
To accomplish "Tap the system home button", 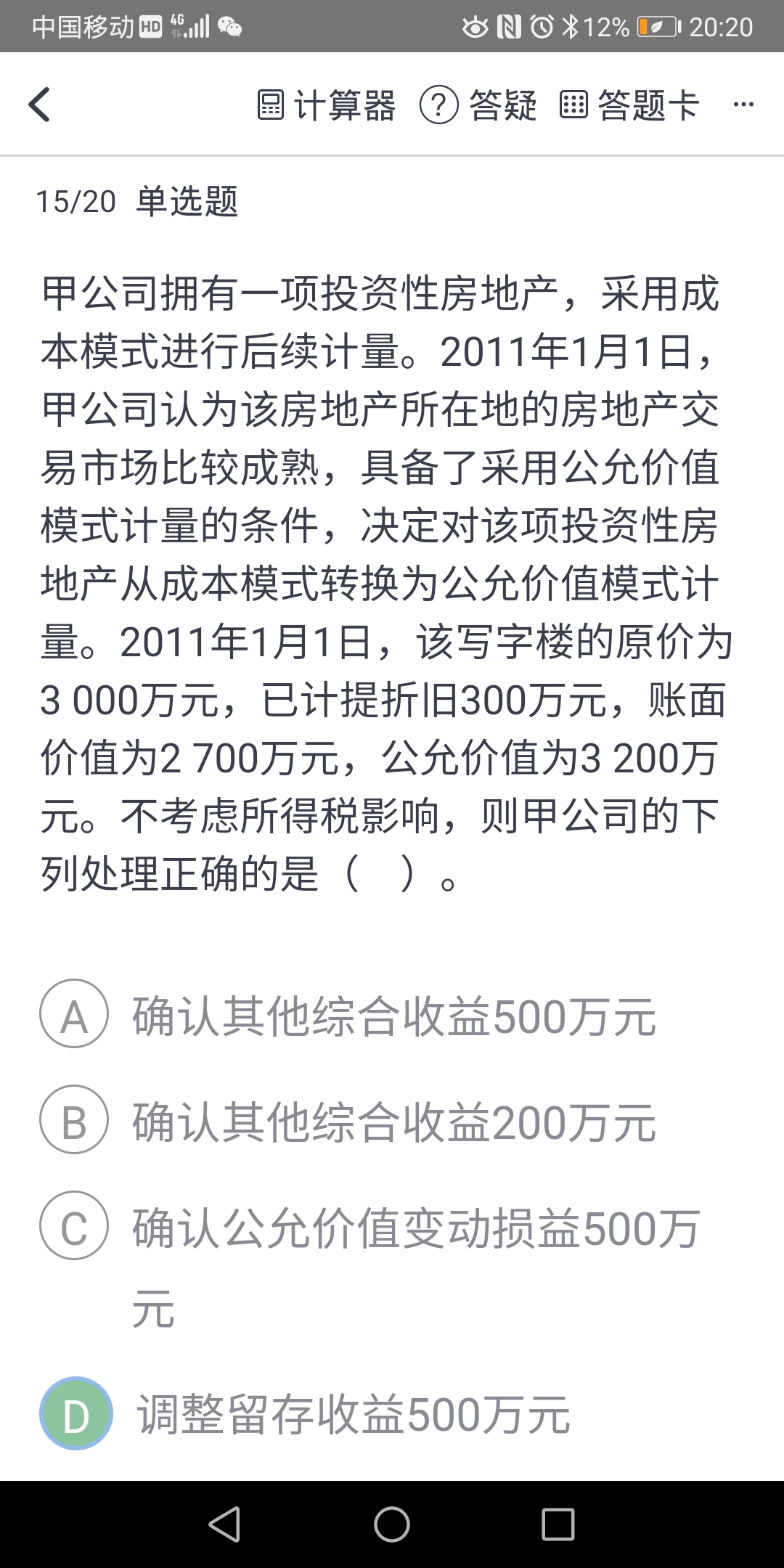I will click(392, 1524).
